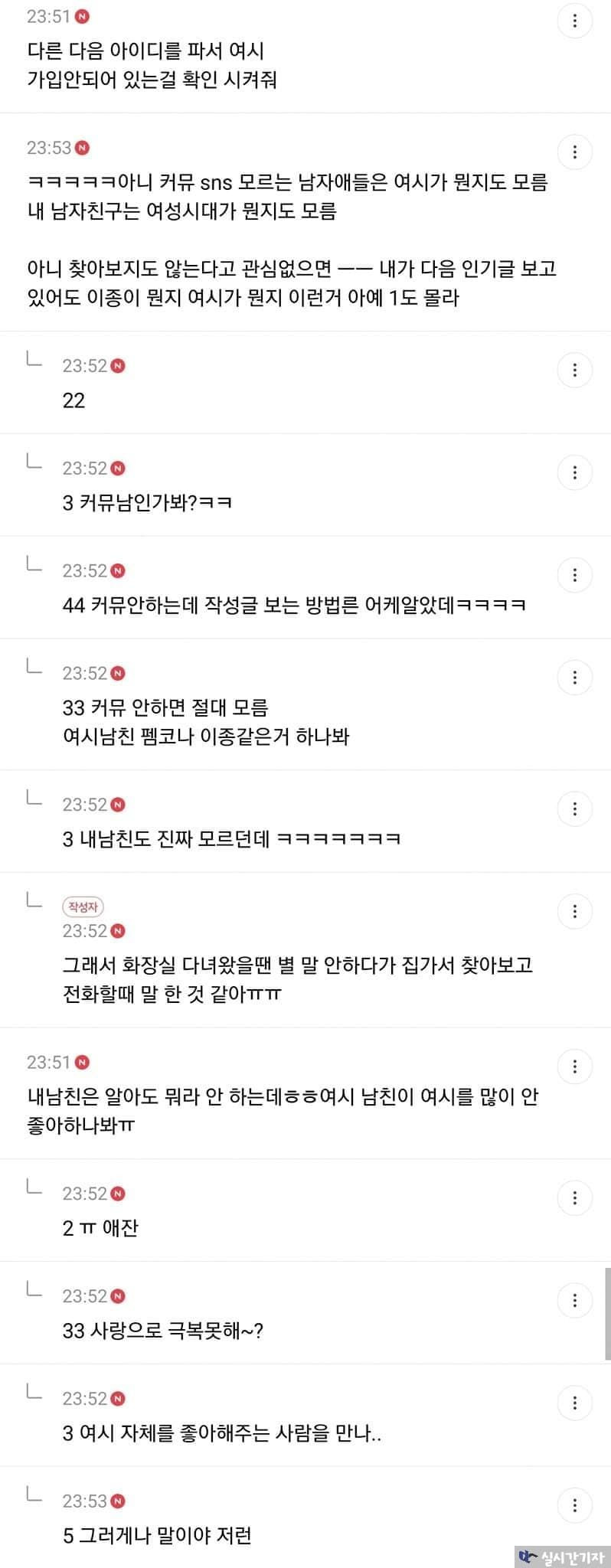Open options for reply '3 내남친도 진짜 모르던데'
Image resolution: width=611 pixels, height=1568 pixels.
574,809
